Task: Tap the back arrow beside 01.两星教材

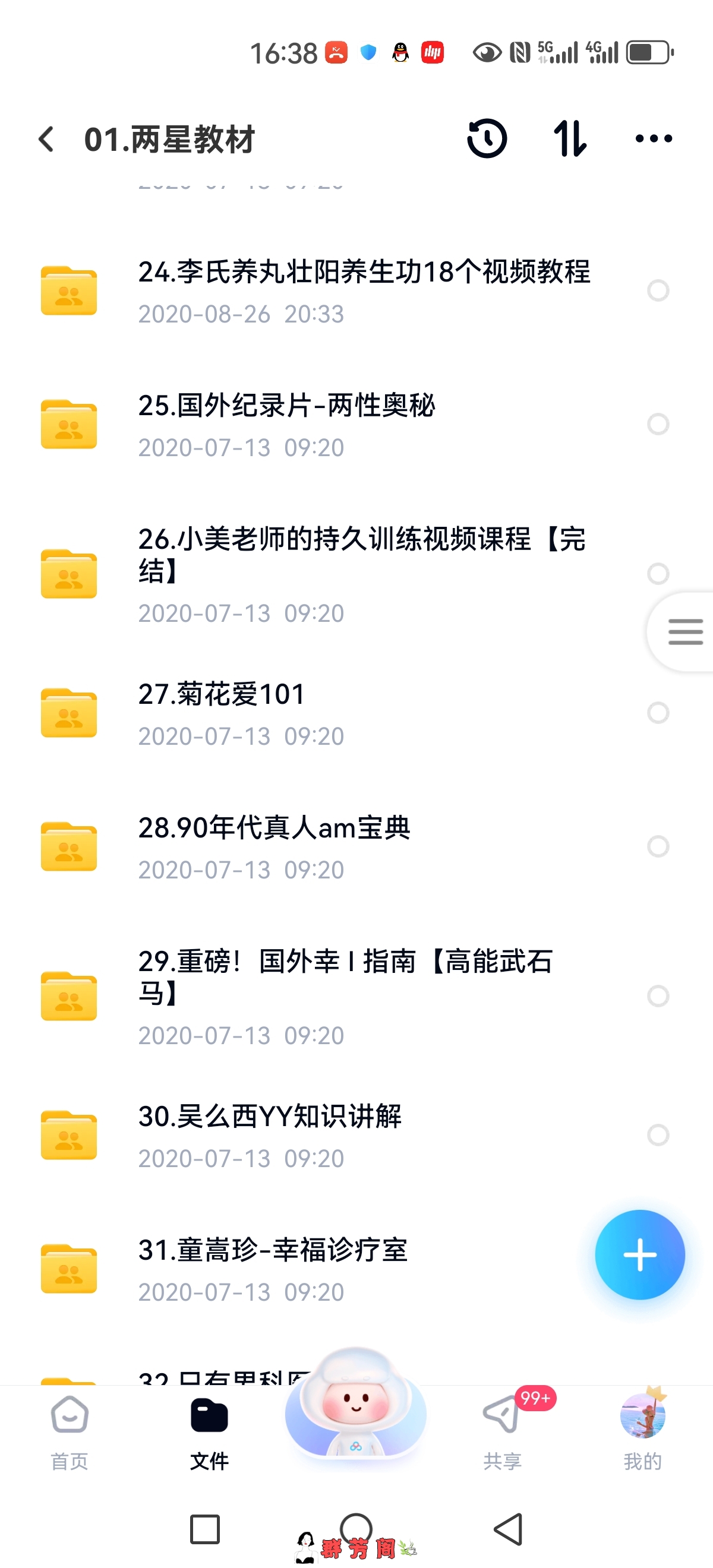Action: [45, 139]
